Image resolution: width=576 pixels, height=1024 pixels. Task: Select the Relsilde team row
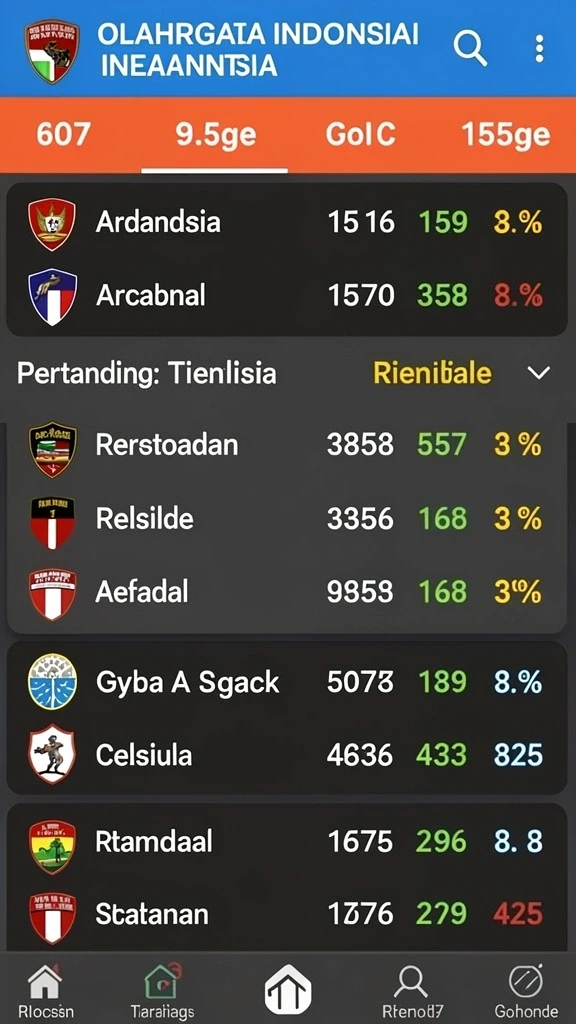tap(287, 520)
